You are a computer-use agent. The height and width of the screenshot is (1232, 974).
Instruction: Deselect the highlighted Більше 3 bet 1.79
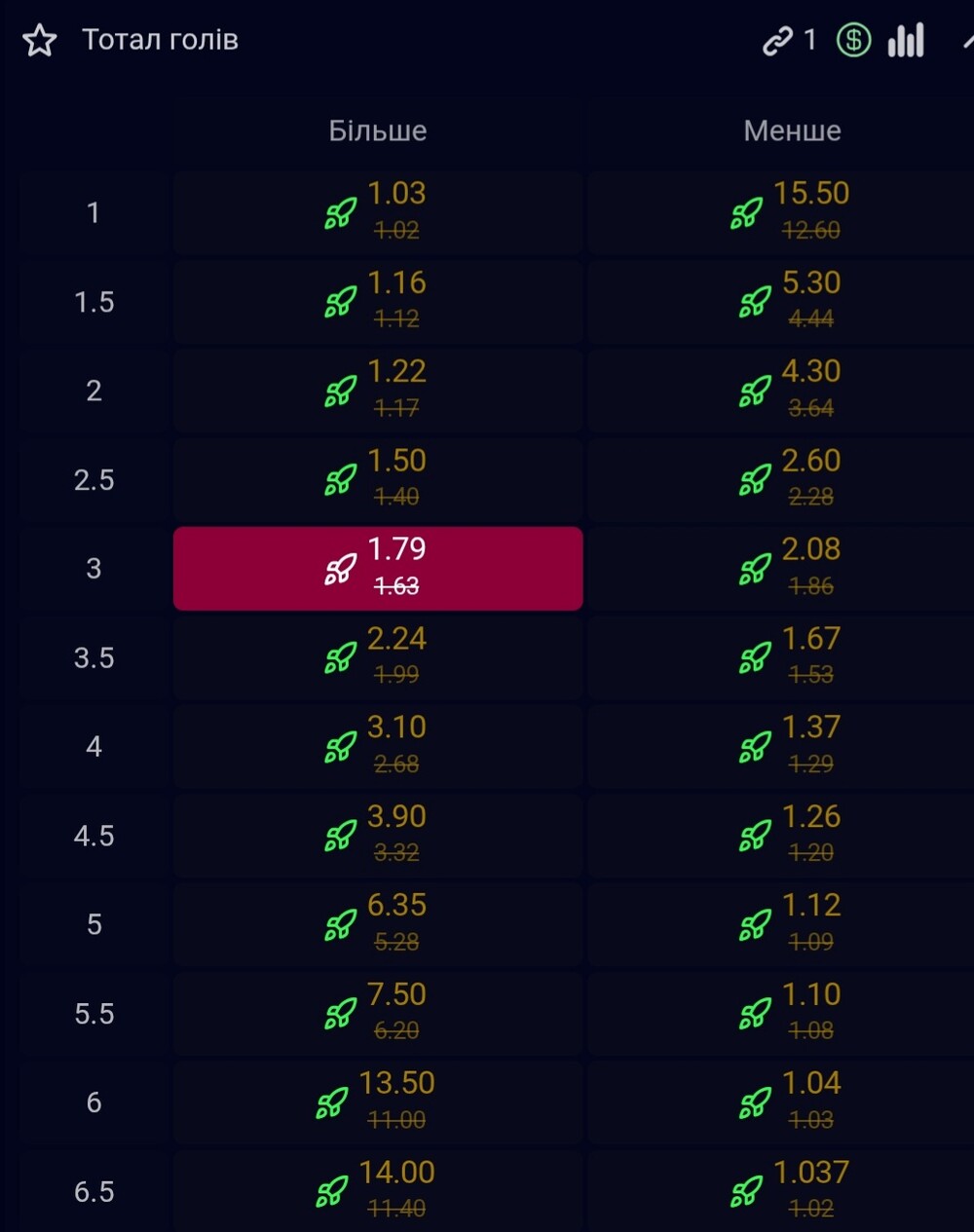point(378,569)
